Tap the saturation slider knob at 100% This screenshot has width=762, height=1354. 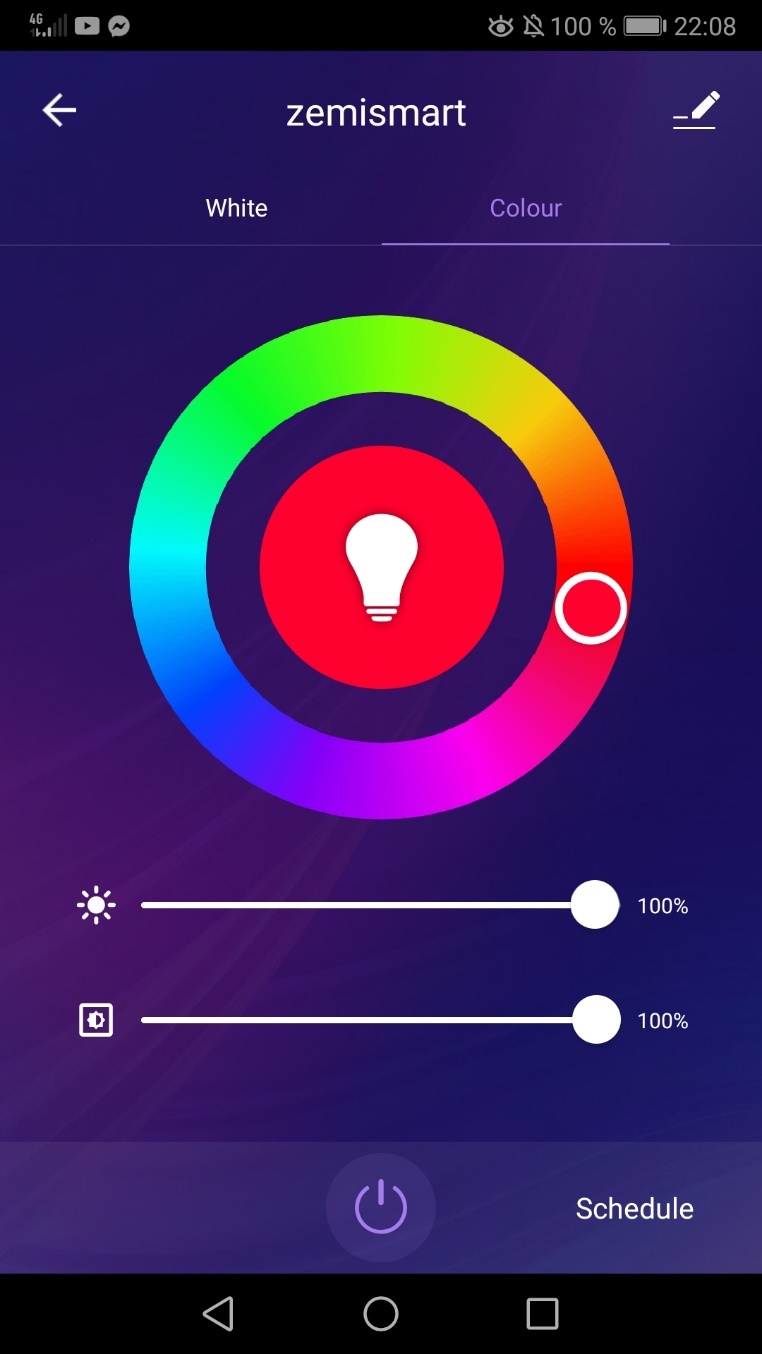tap(597, 1020)
